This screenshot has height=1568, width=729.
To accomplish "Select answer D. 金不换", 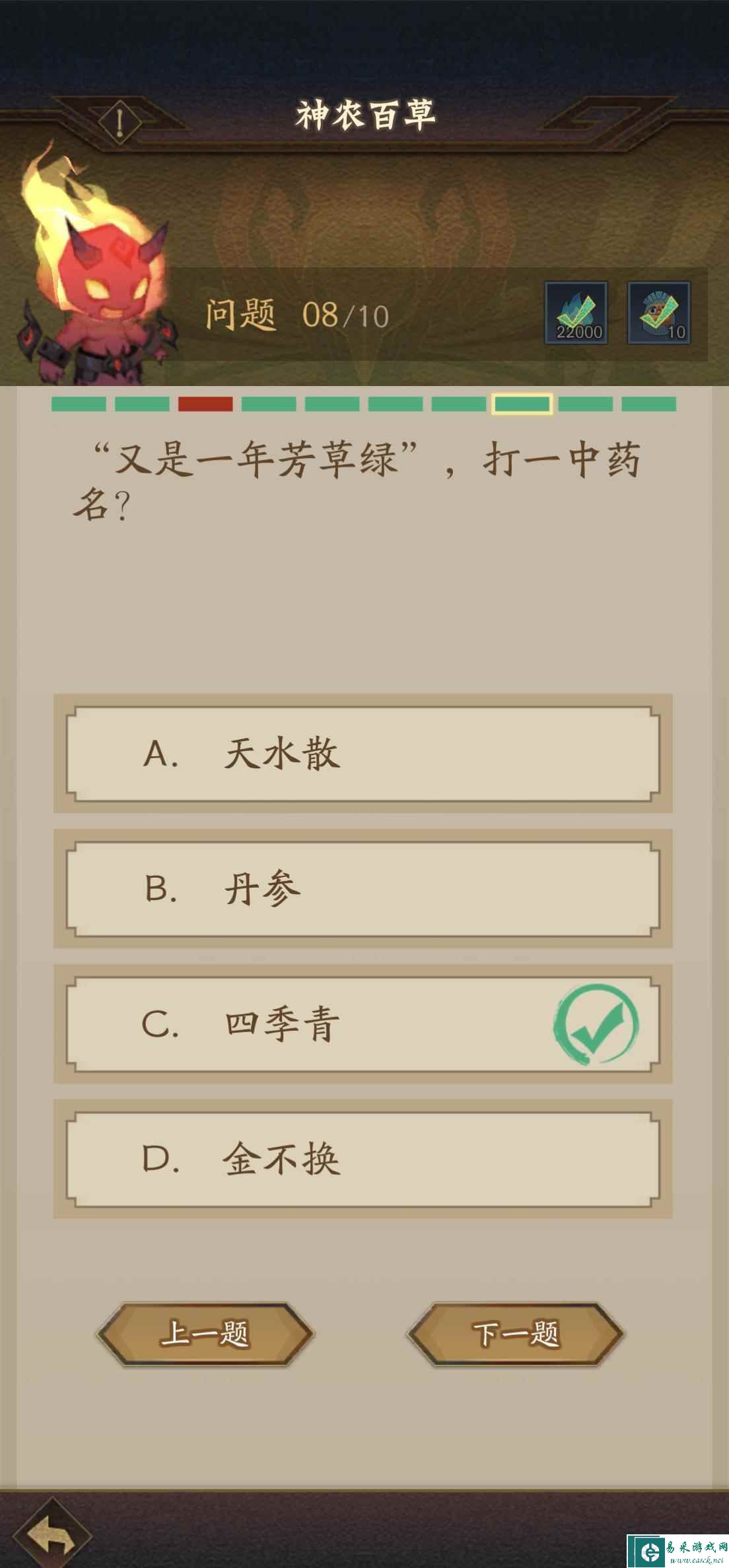I will click(x=363, y=1159).
